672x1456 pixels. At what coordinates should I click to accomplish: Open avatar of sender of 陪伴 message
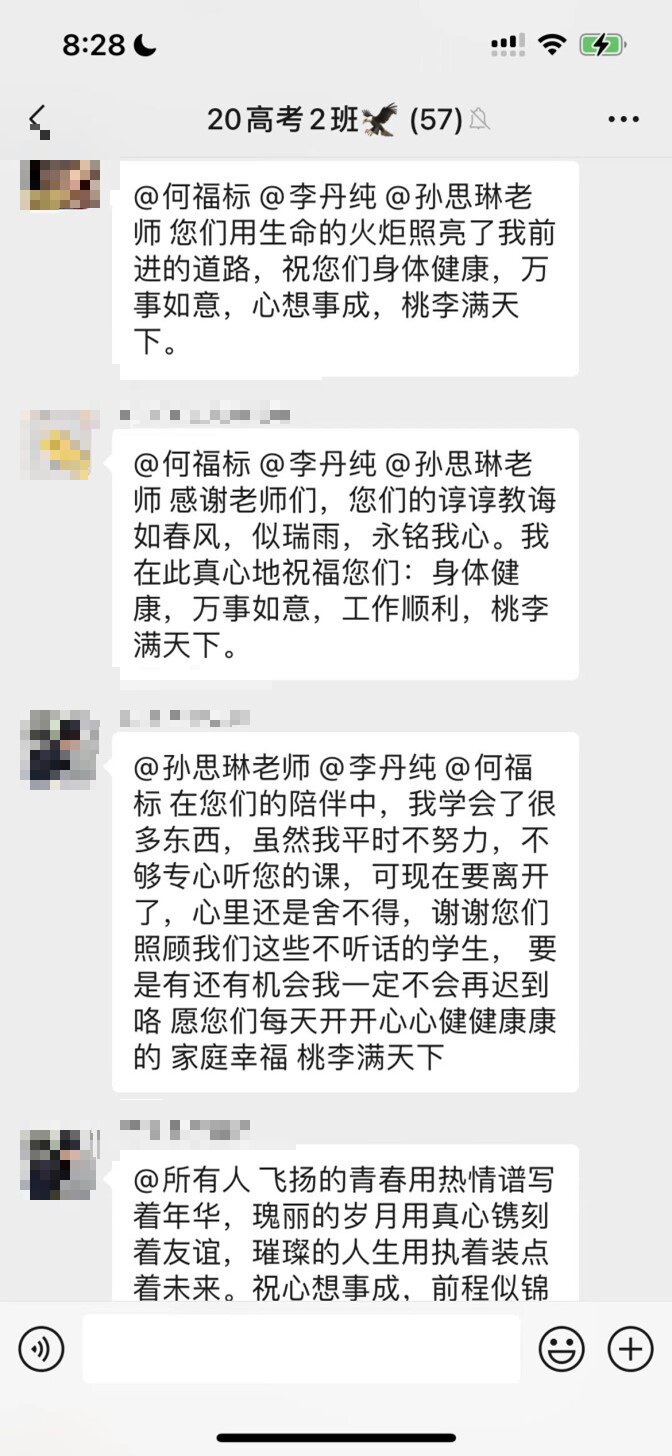[60, 750]
